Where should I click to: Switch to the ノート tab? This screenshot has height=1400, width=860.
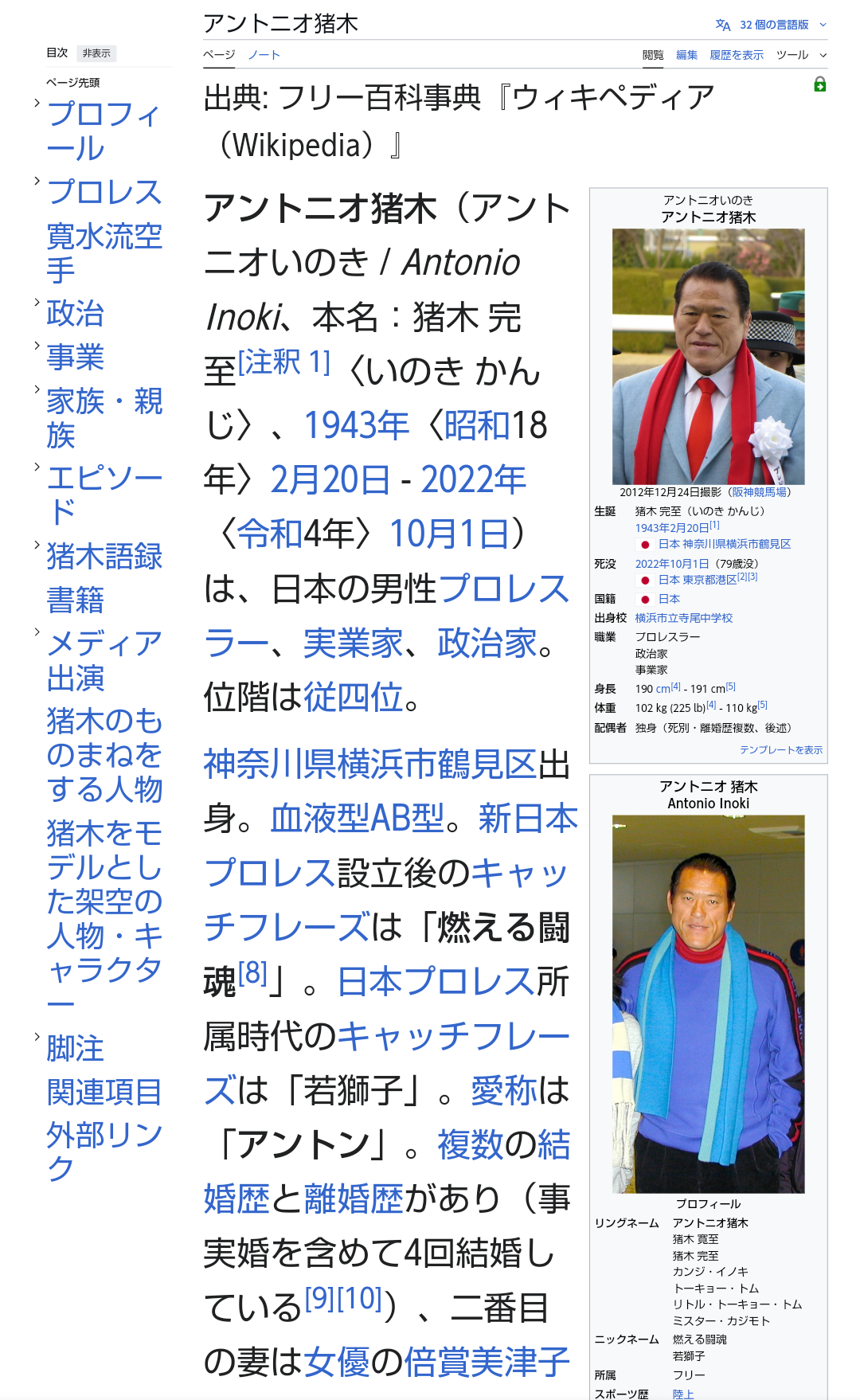264,55
